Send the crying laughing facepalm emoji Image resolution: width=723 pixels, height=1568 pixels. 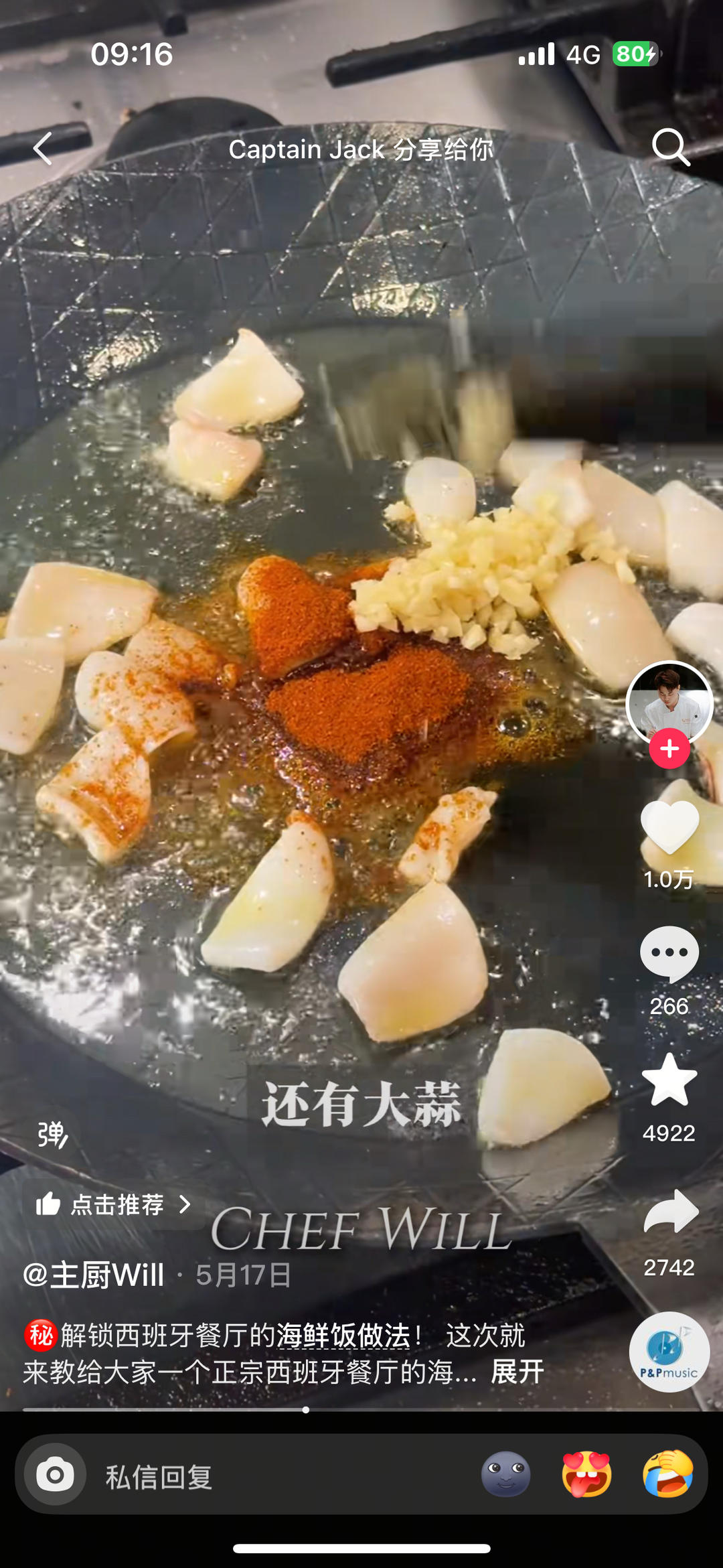[667, 1474]
